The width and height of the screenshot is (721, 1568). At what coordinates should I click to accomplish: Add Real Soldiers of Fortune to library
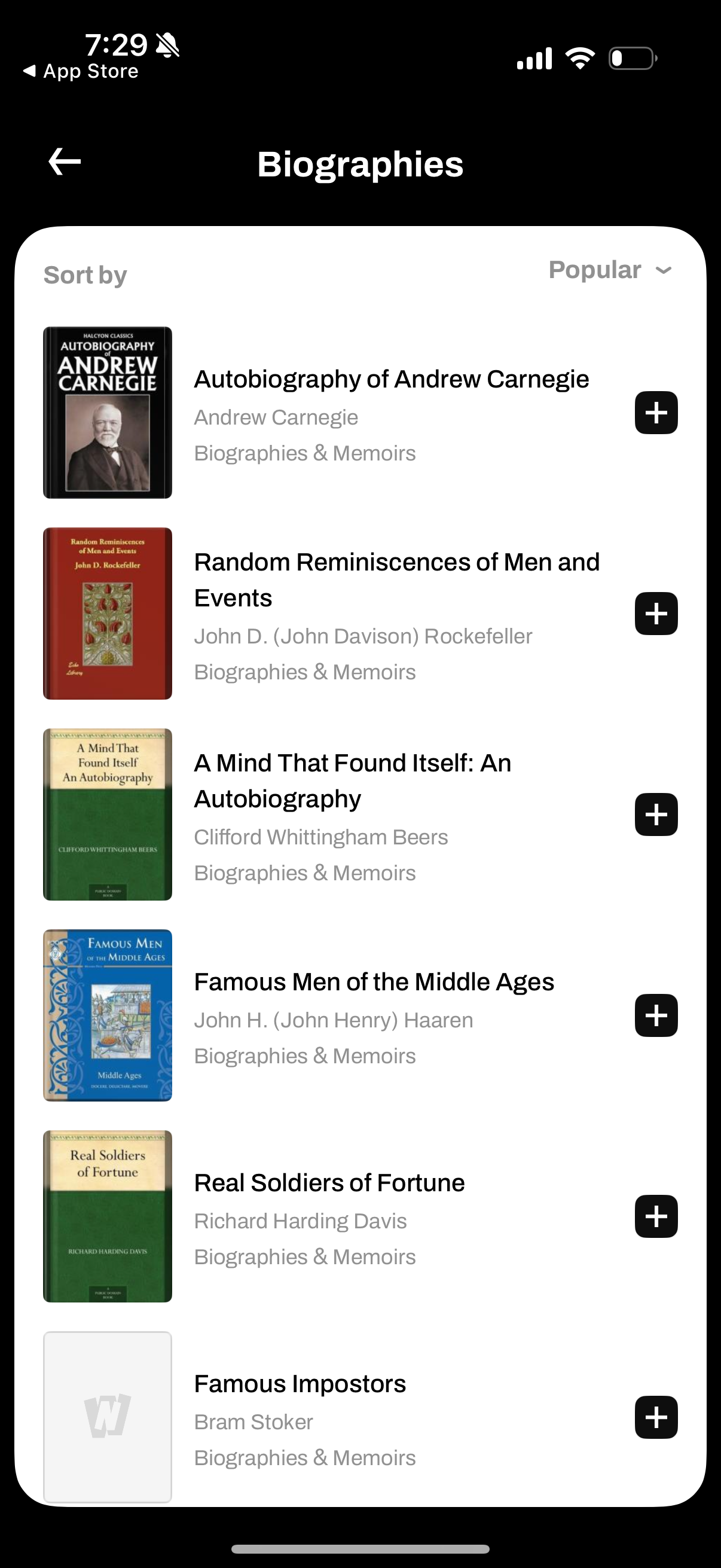[x=656, y=1216]
